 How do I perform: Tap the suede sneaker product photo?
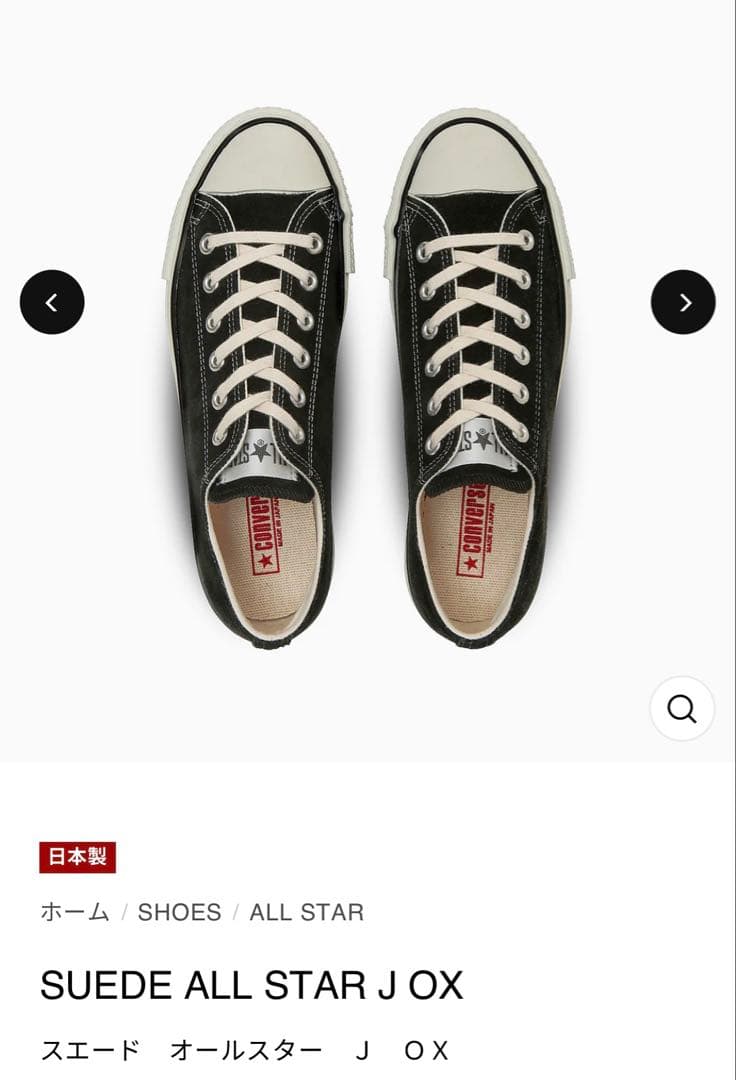pos(367,380)
